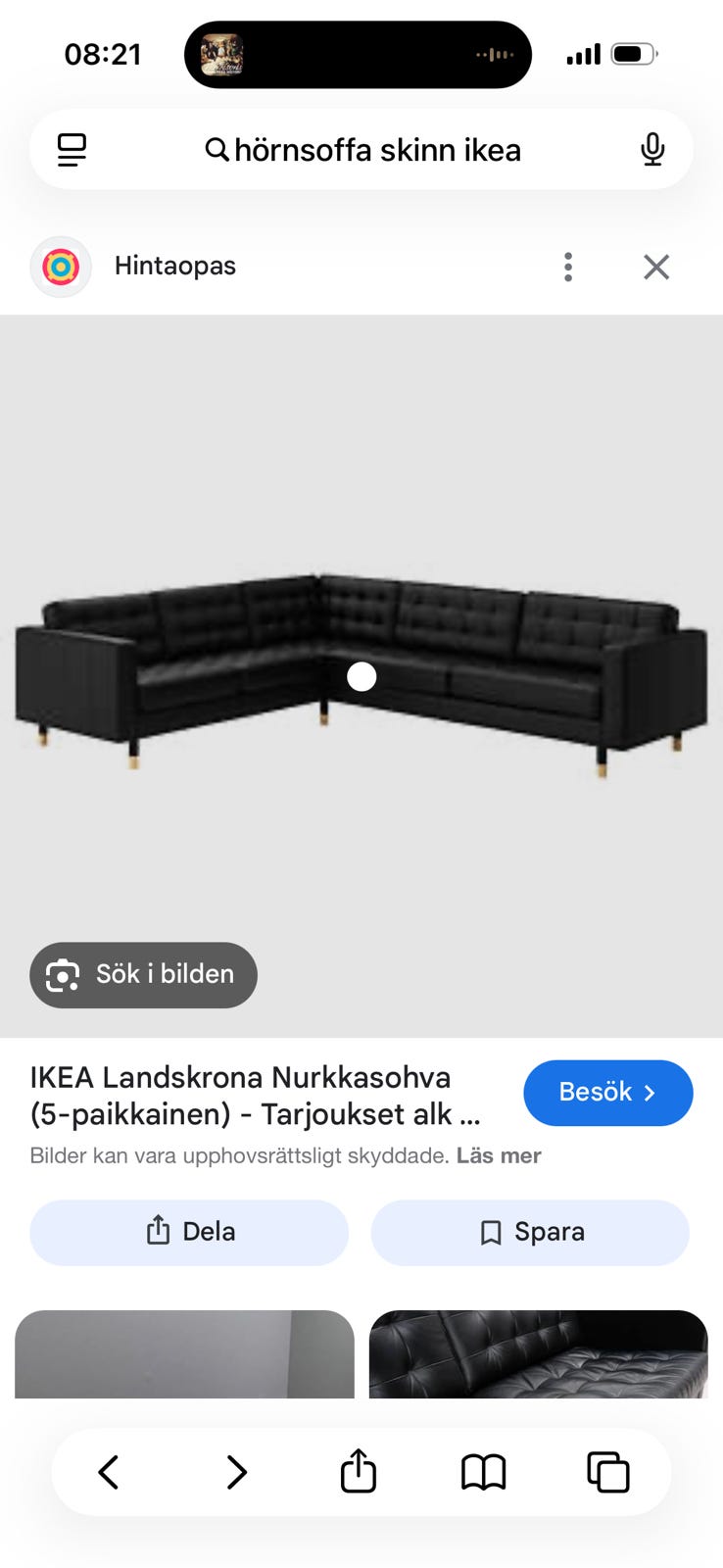This screenshot has width=723, height=1568.
Task: Open the bookmarks book icon
Action: [x=484, y=1471]
